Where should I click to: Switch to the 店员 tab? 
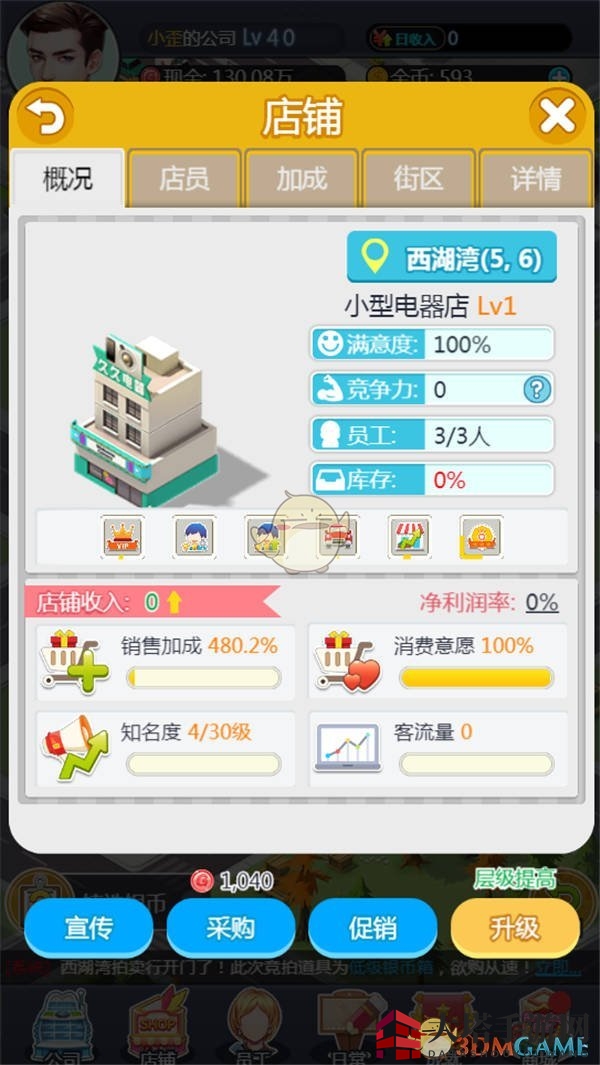pyautogui.click(x=185, y=180)
